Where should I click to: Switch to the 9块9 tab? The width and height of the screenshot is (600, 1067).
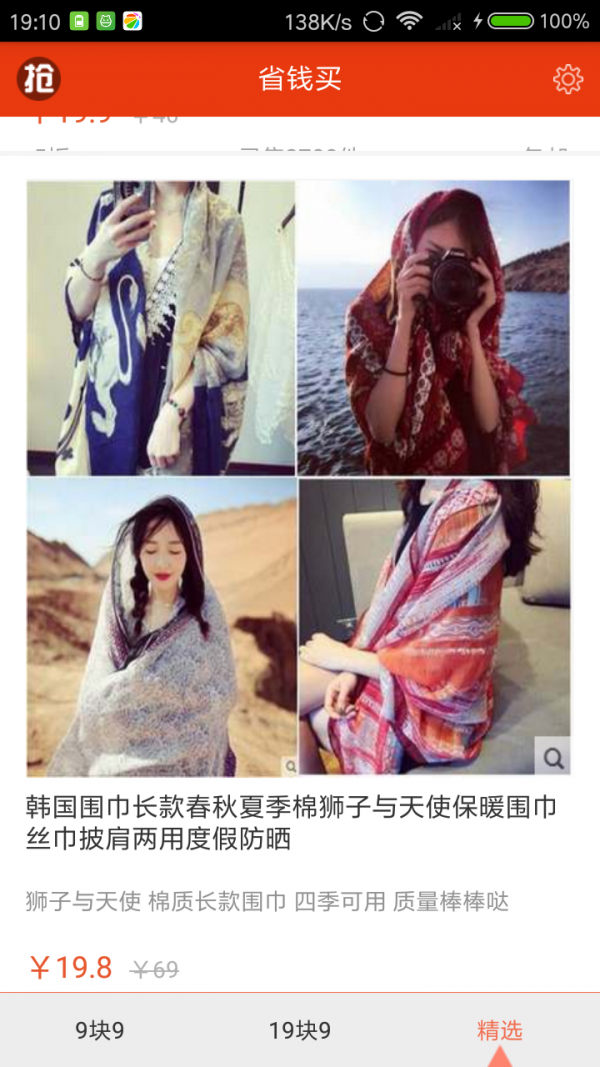[100, 1030]
